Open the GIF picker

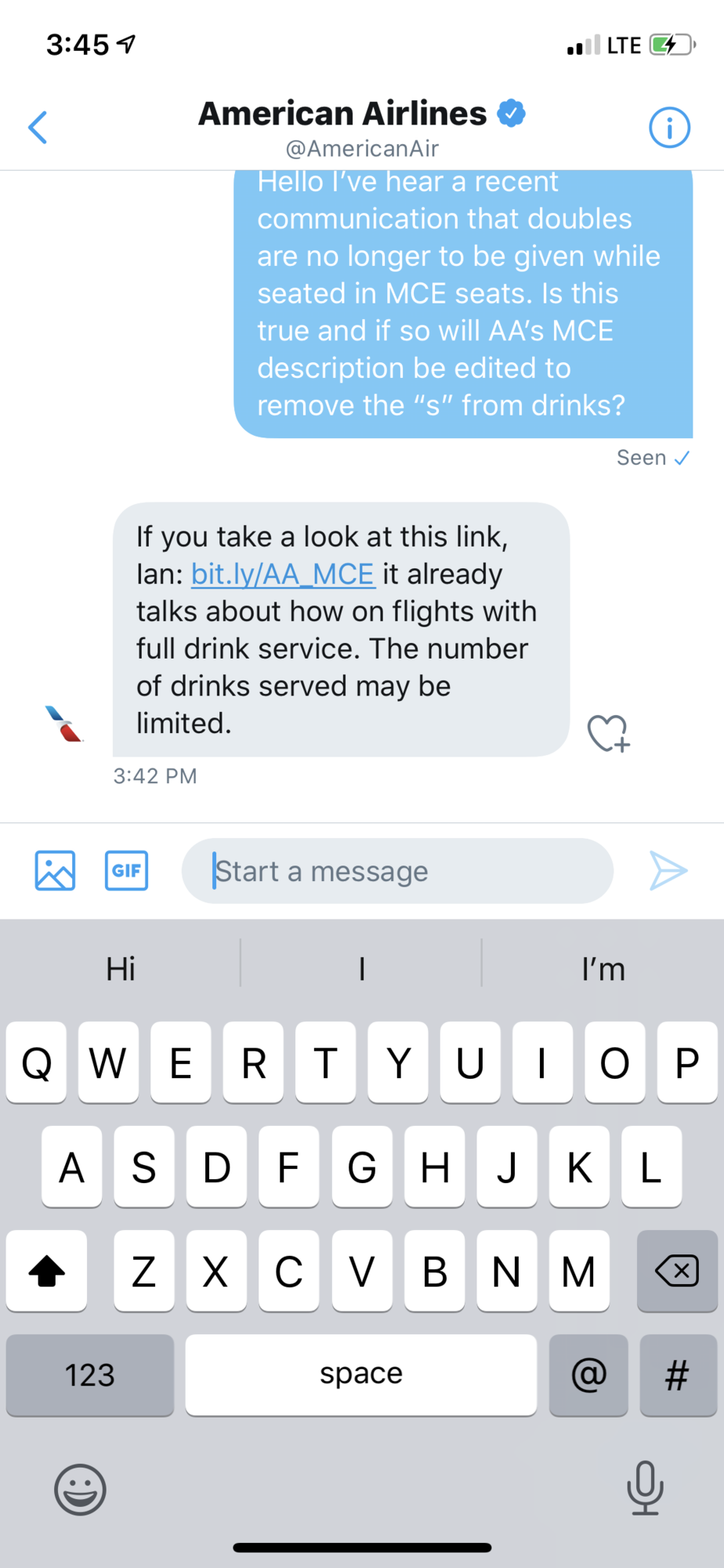tap(126, 870)
